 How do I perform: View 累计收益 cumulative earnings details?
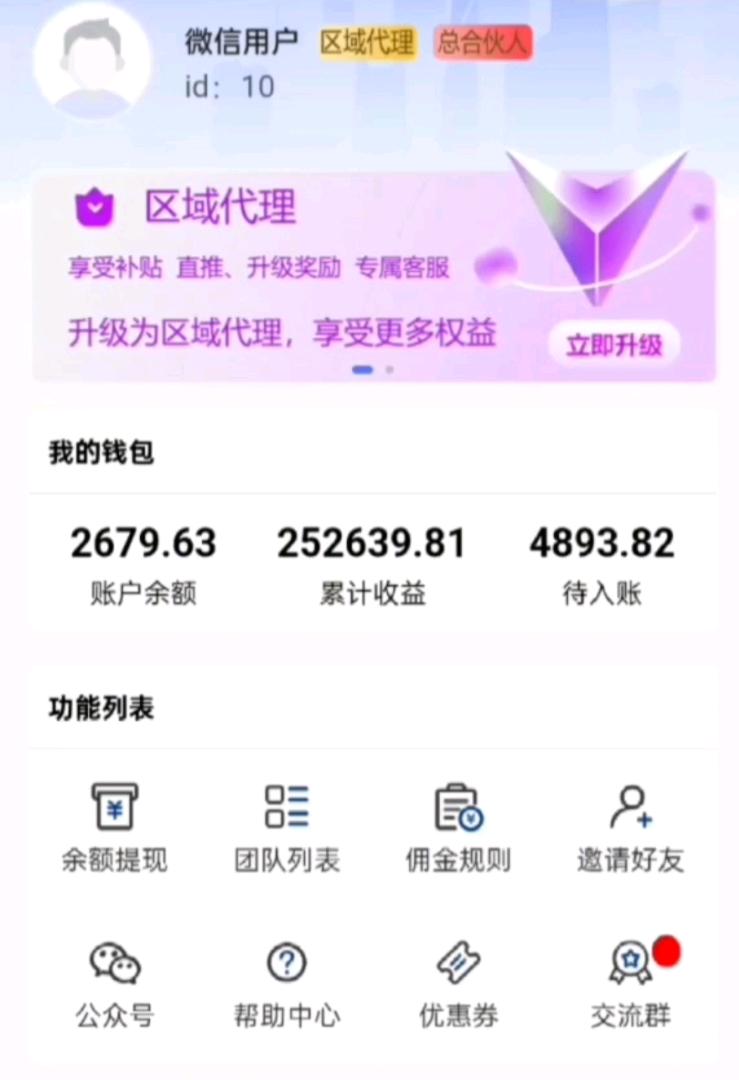pyautogui.click(x=372, y=564)
